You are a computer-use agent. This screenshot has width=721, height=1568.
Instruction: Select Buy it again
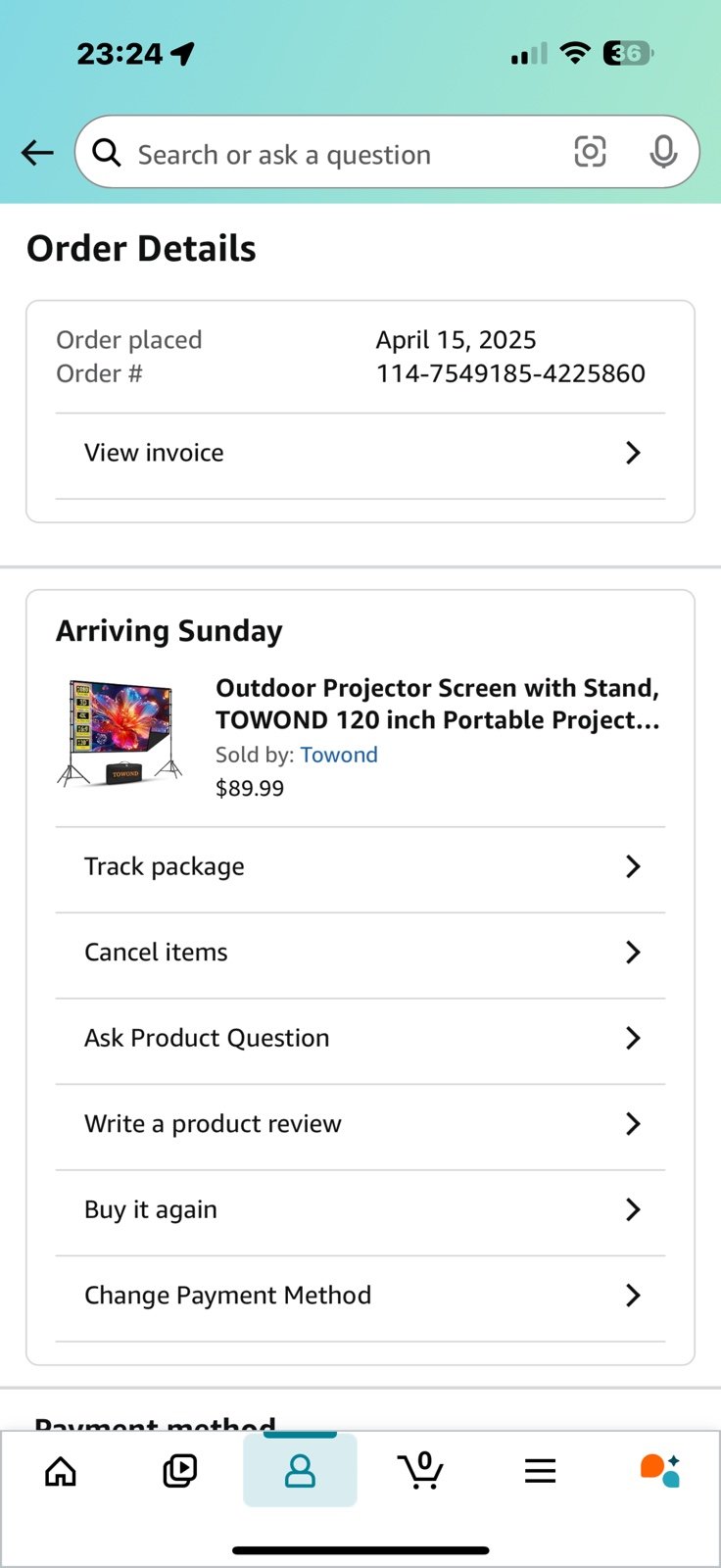click(360, 1209)
